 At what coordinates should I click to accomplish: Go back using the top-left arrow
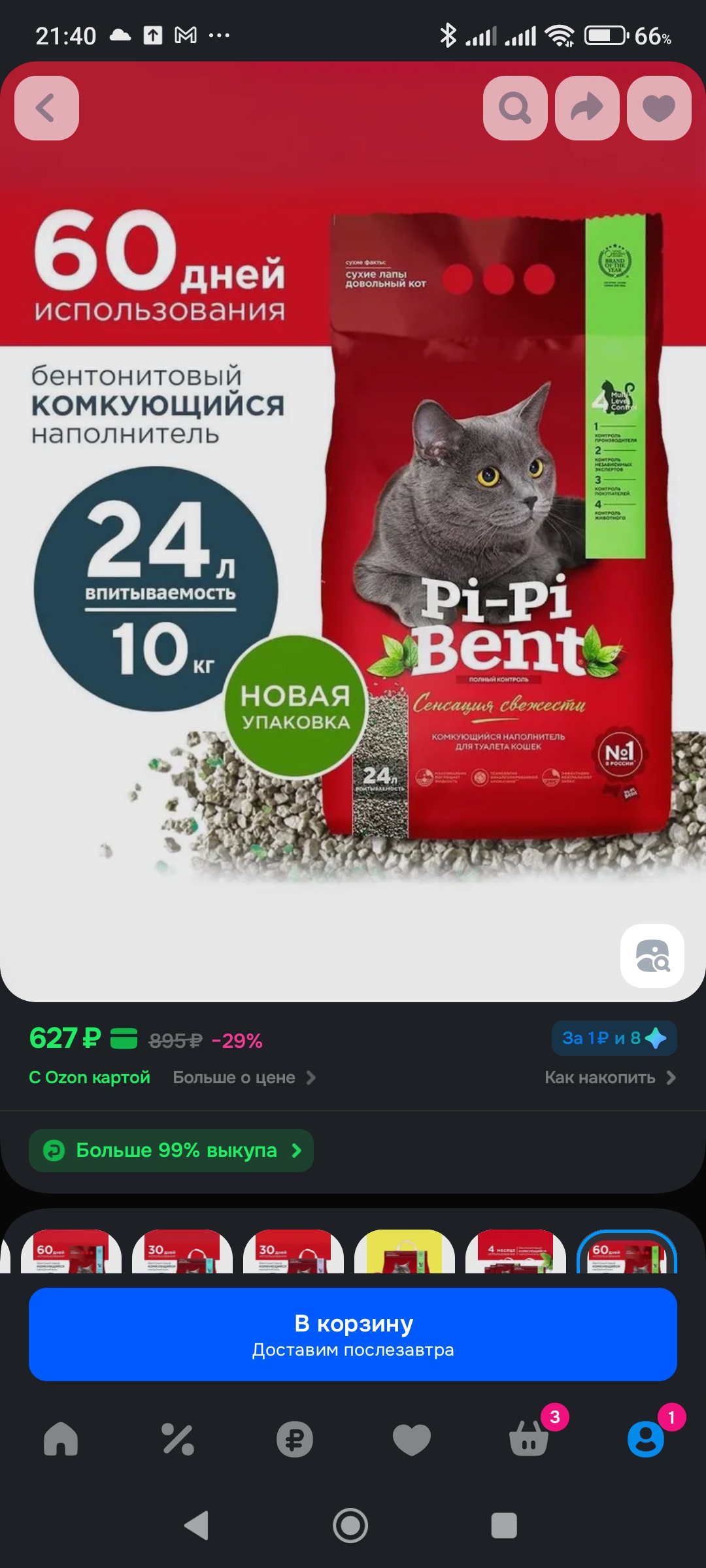coord(46,108)
